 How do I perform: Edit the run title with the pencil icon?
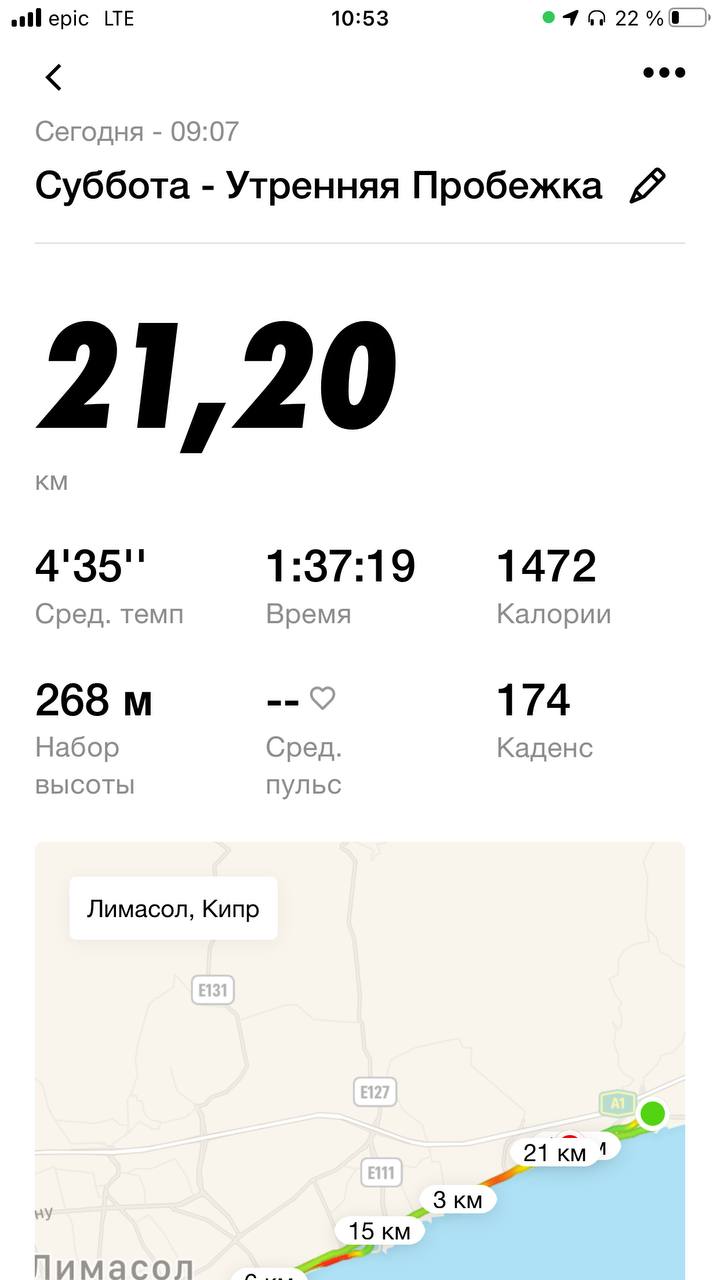pyautogui.click(x=647, y=186)
